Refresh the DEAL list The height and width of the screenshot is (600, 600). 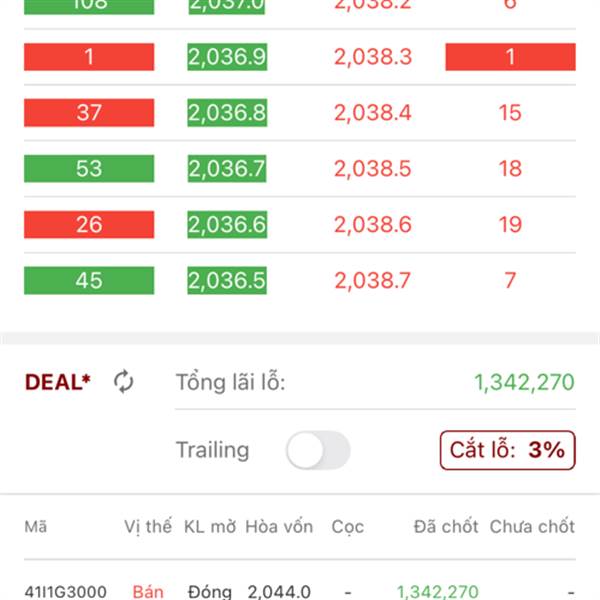click(124, 381)
